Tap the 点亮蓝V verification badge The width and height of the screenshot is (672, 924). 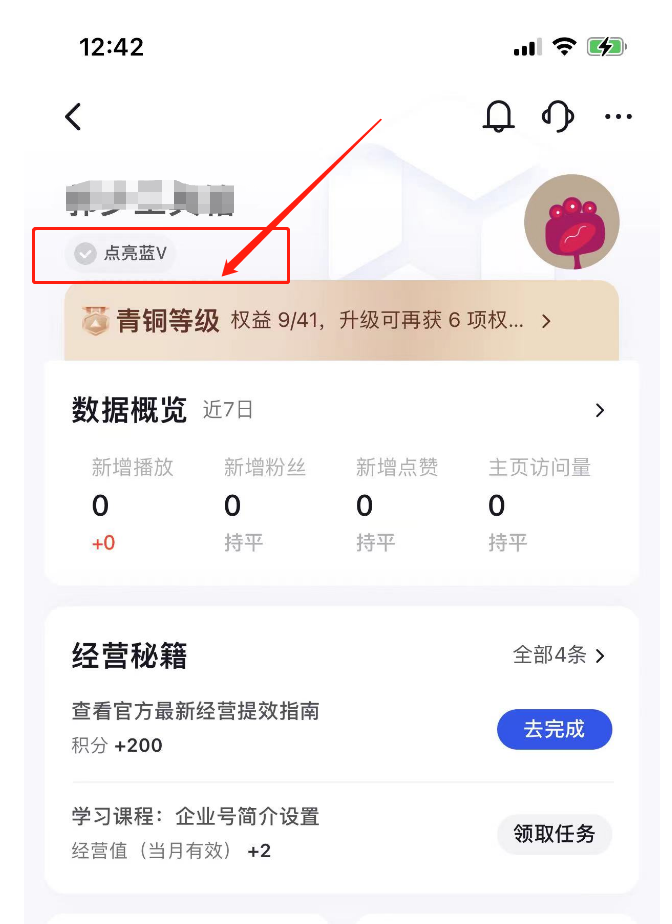[x=122, y=253]
